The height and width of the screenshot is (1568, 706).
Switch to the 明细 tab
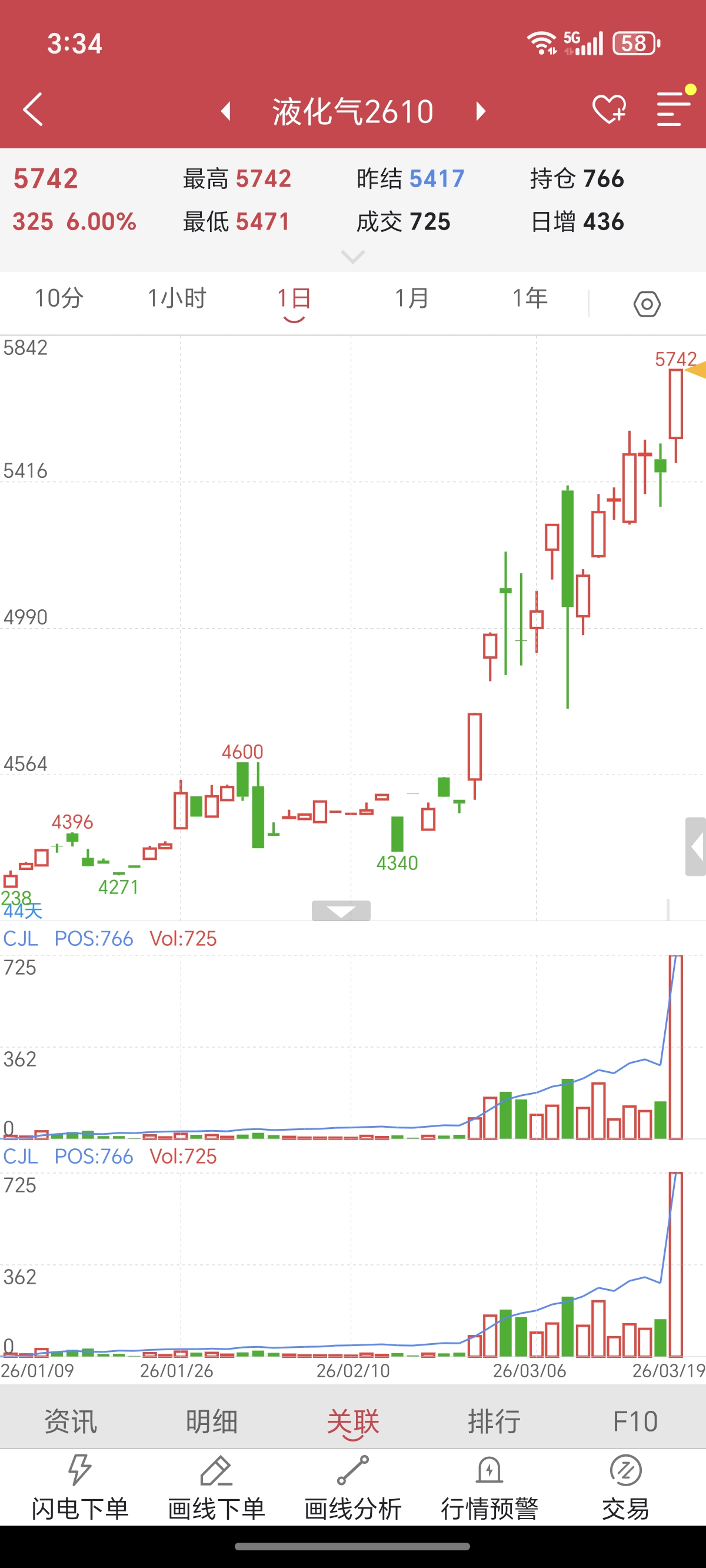(212, 1422)
